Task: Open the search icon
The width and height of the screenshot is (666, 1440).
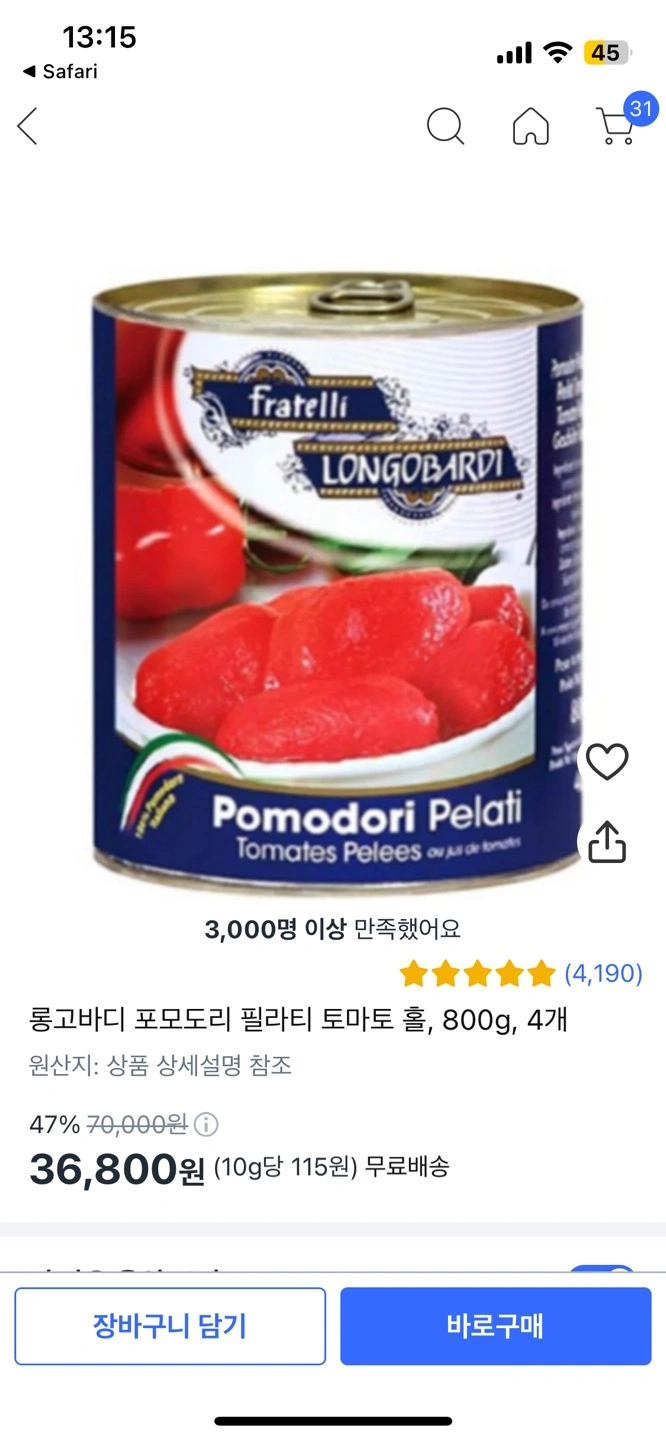Action: point(445,127)
